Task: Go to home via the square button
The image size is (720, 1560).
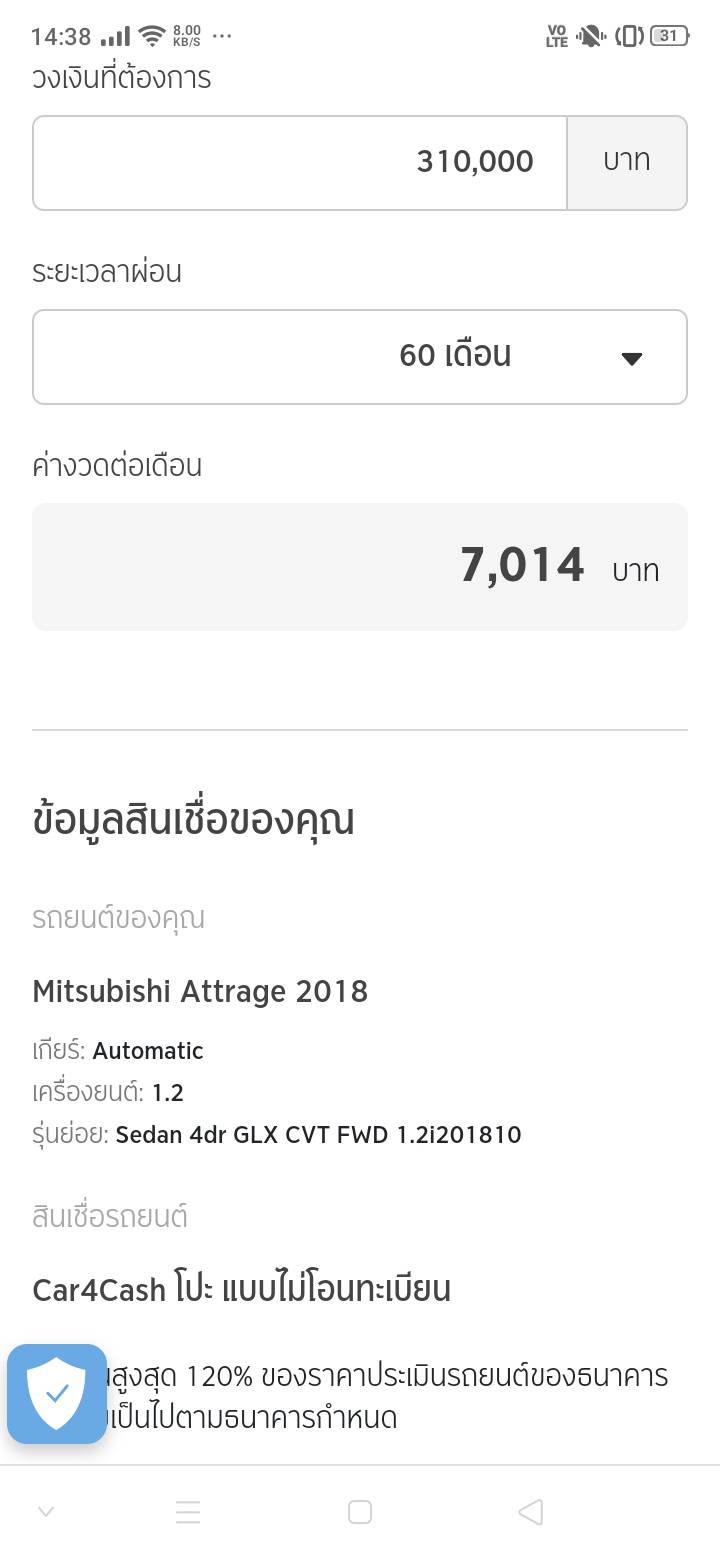Action: pyautogui.click(x=360, y=1512)
